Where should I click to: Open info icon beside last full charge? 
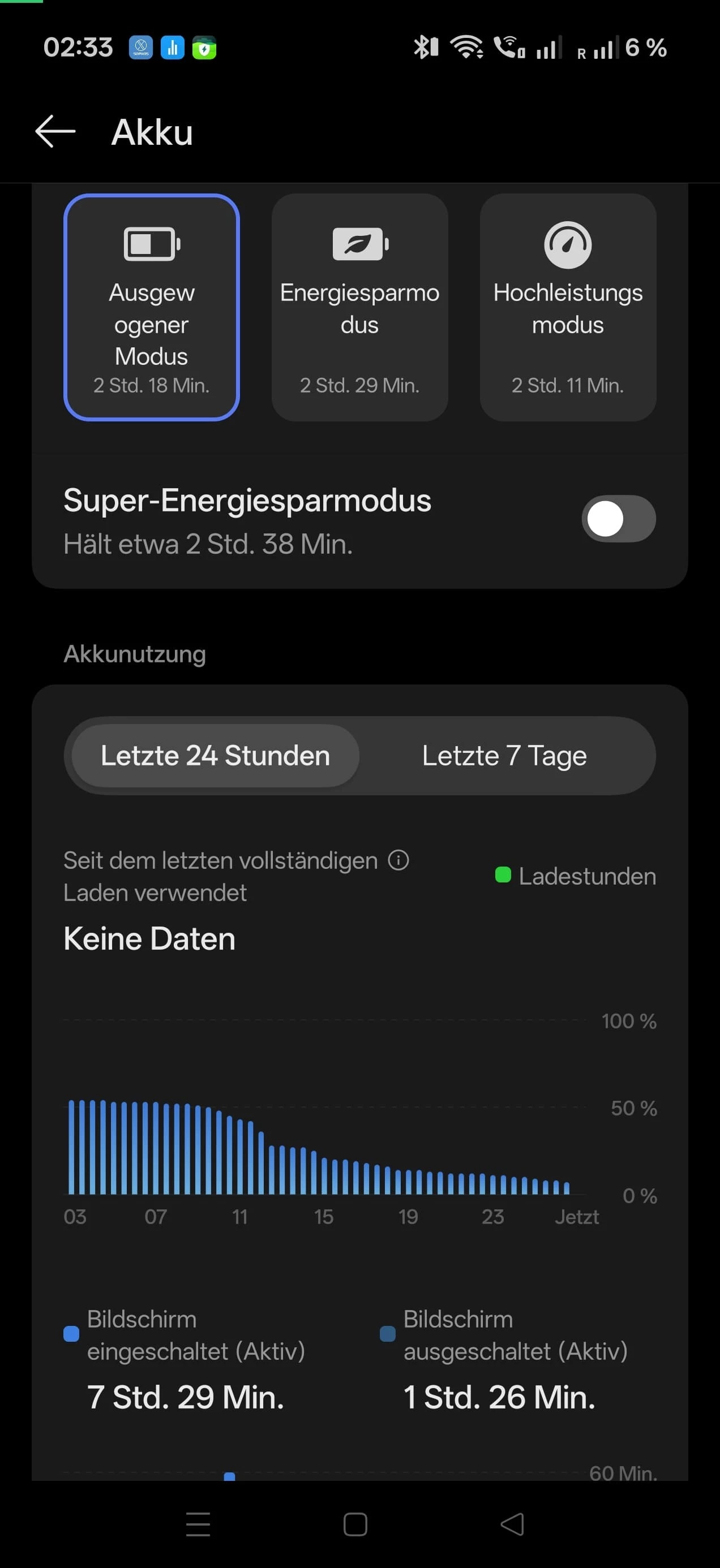click(x=399, y=860)
